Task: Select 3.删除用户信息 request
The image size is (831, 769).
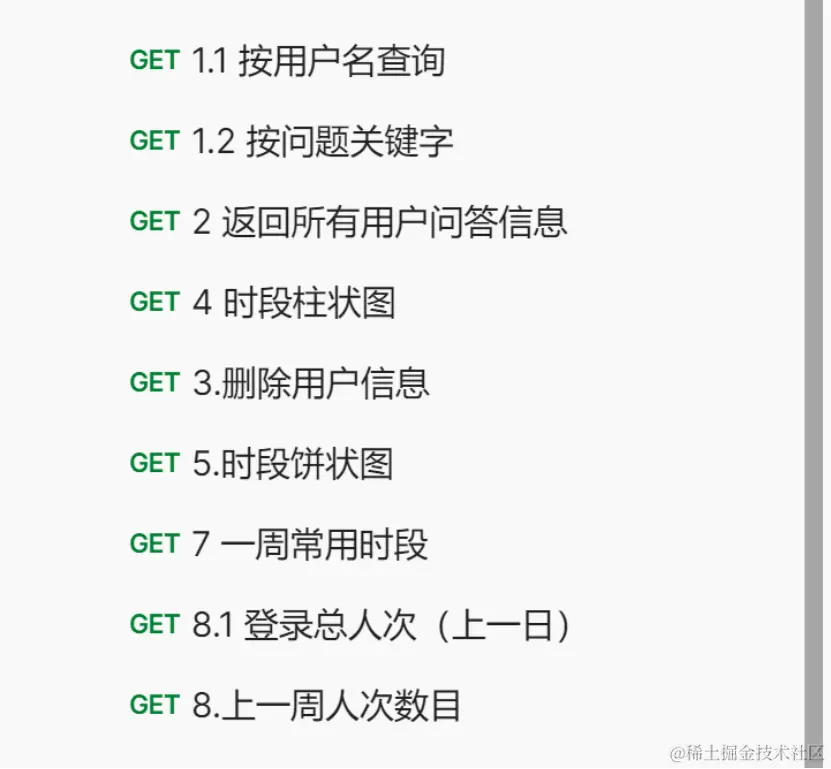Action: click(311, 383)
